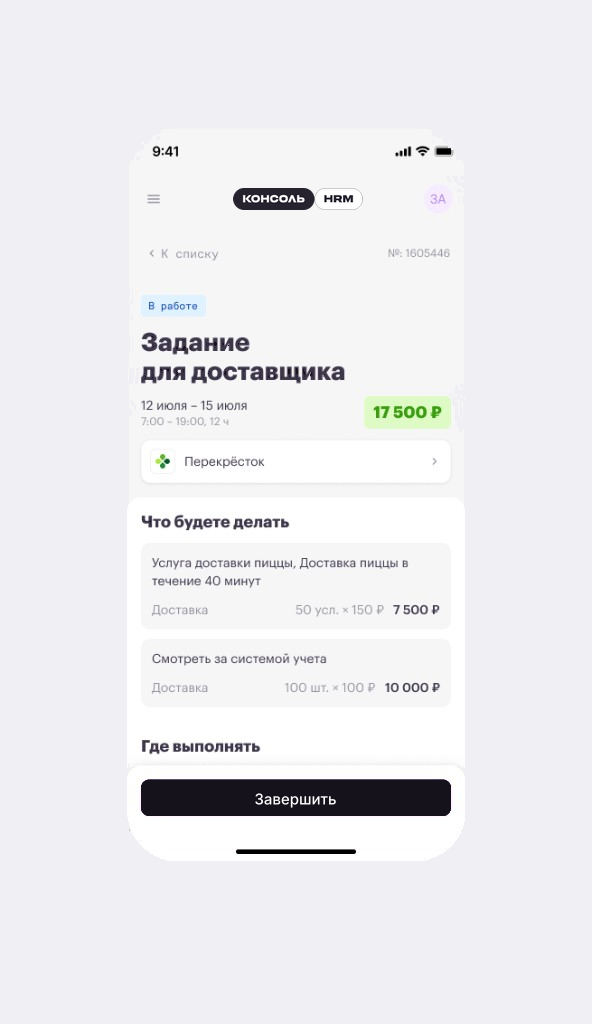The height and width of the screenshot is (1024, 592).
Task: Tap the Завершить button
Action: pyautogui.click(x=296, y=798)
